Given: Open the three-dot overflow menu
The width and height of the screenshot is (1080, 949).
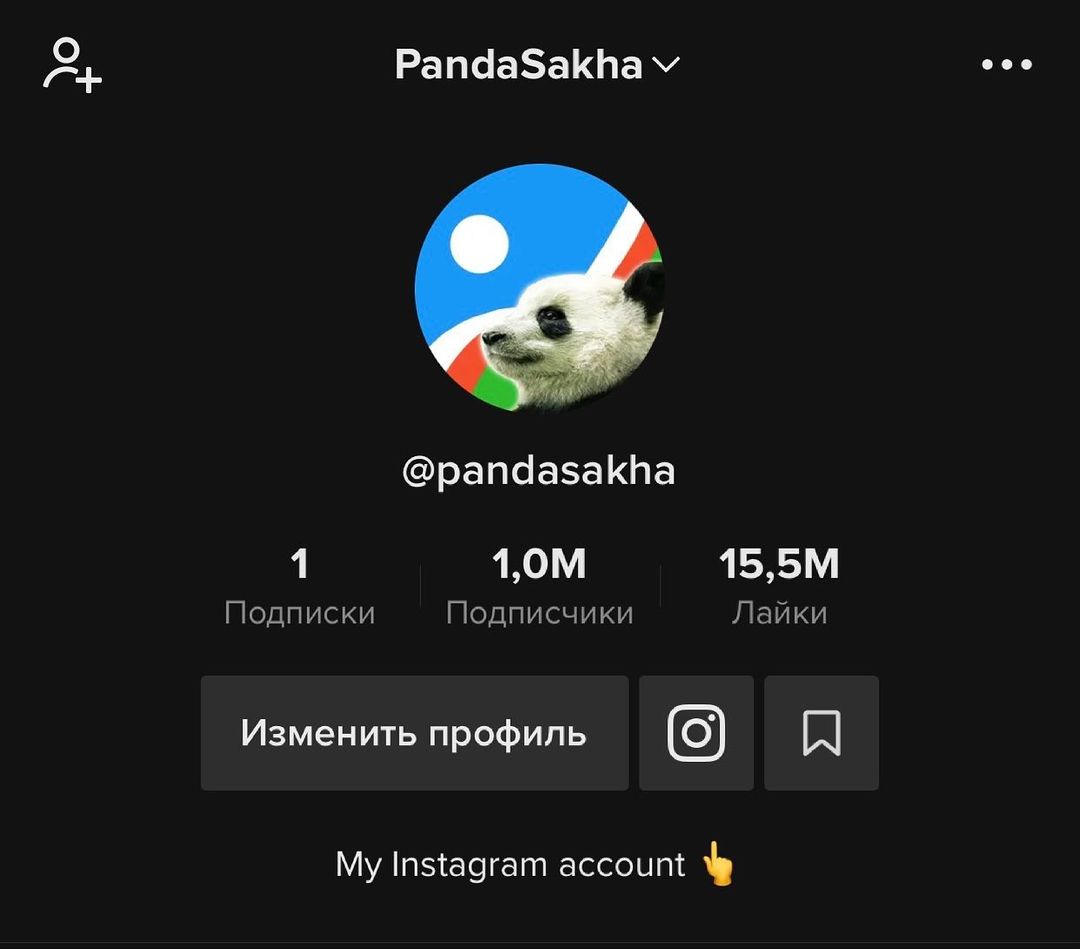Looking at the screenshot, I should point(1006,65).
